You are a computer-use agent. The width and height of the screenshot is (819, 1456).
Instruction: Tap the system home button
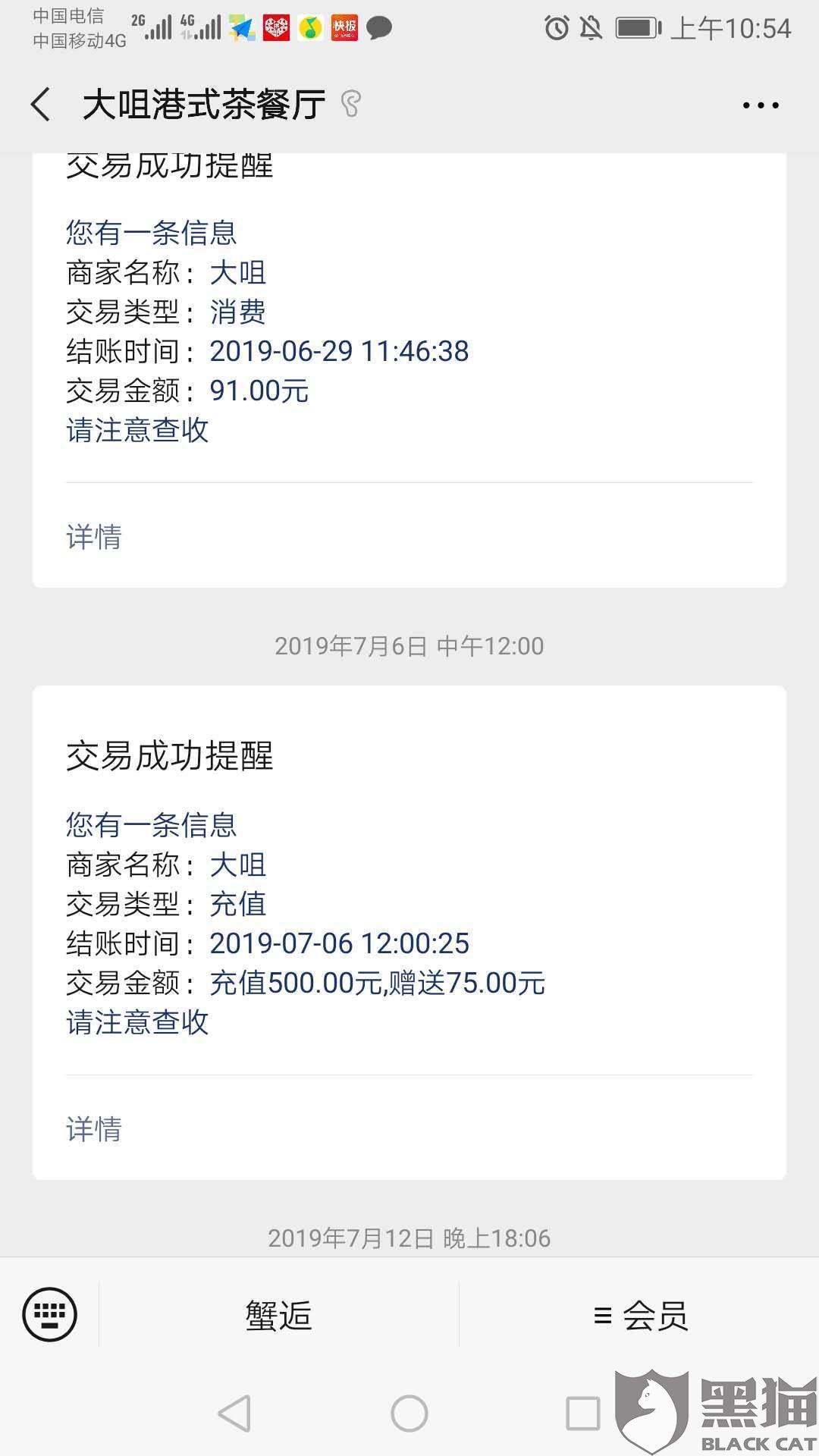click(409, 1413)
